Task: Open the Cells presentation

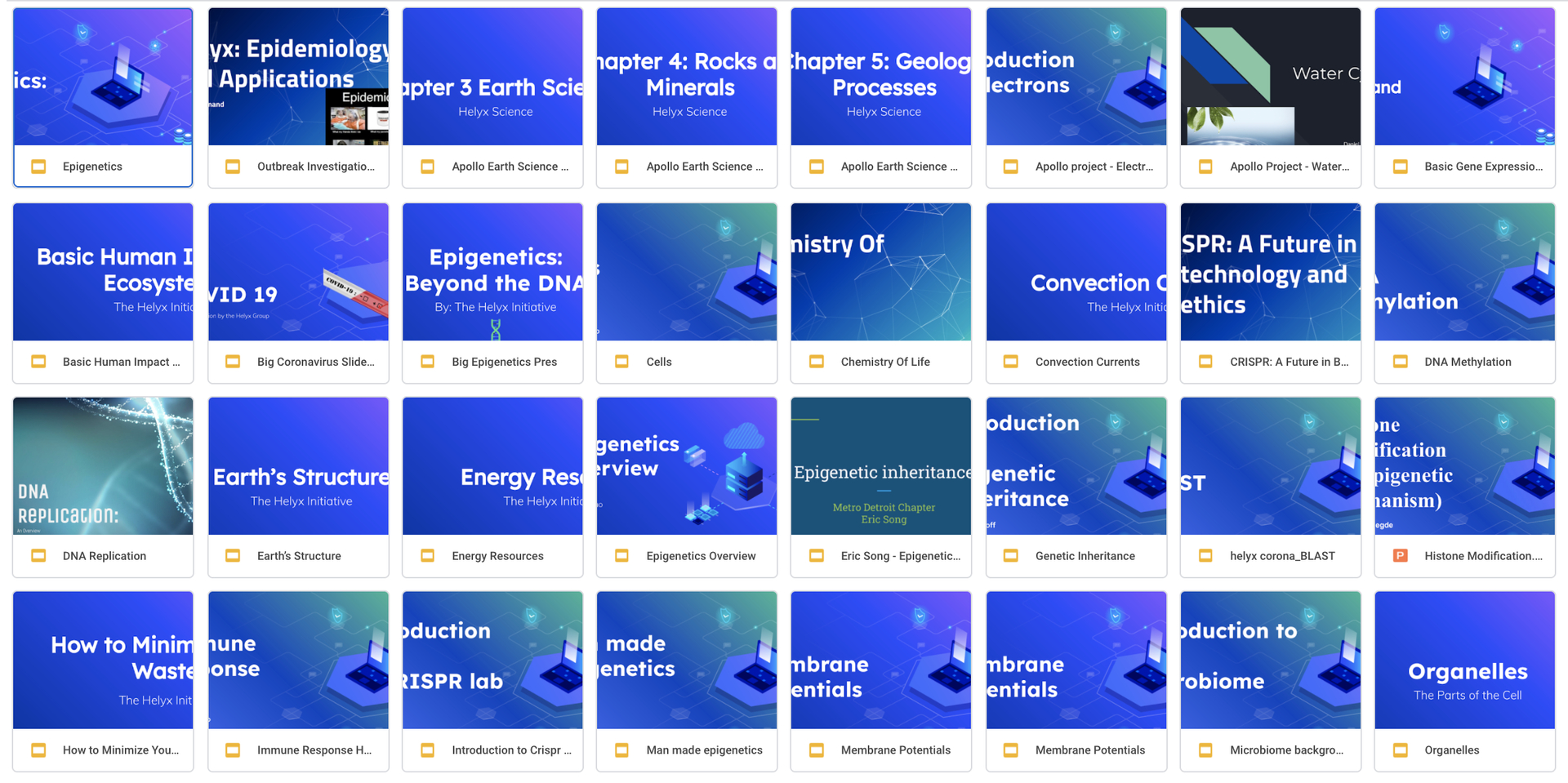Action: point(687,291)
